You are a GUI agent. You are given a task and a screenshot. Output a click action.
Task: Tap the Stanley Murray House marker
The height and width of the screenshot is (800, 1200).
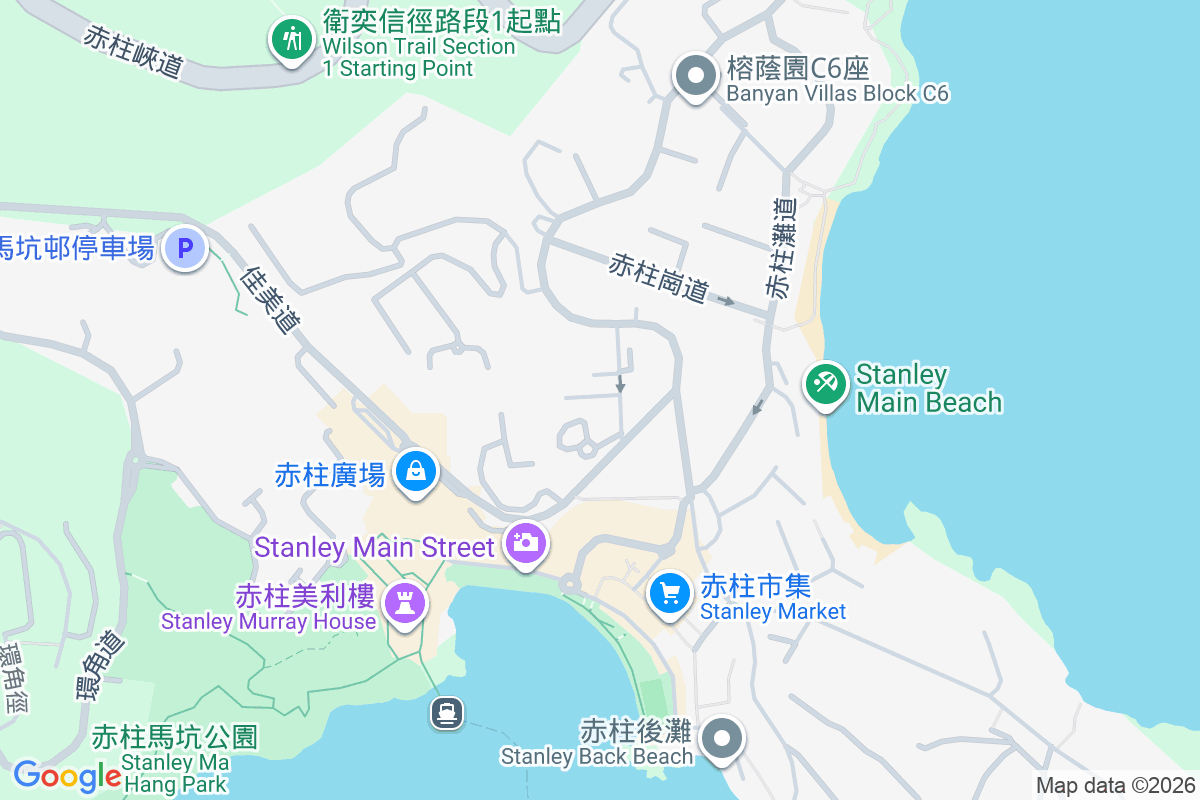[x=405, y=603]
